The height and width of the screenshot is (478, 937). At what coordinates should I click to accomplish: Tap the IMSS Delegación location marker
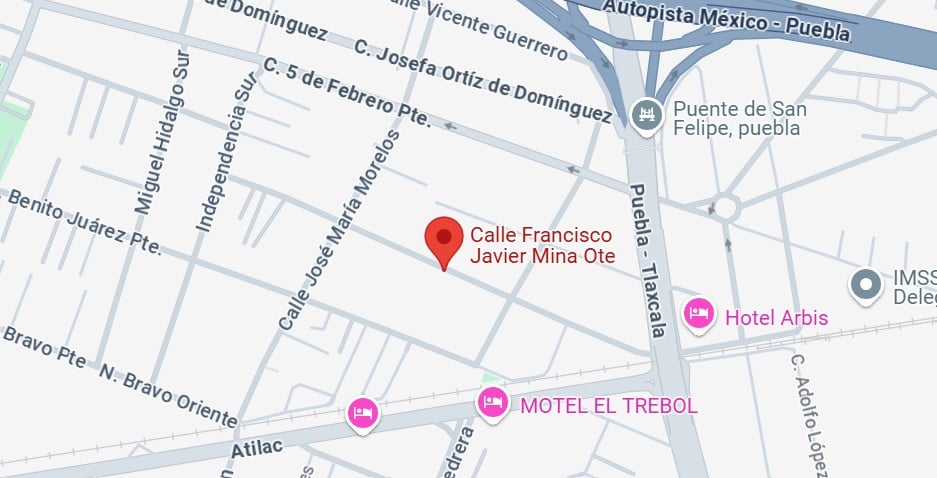coord(864,285)
